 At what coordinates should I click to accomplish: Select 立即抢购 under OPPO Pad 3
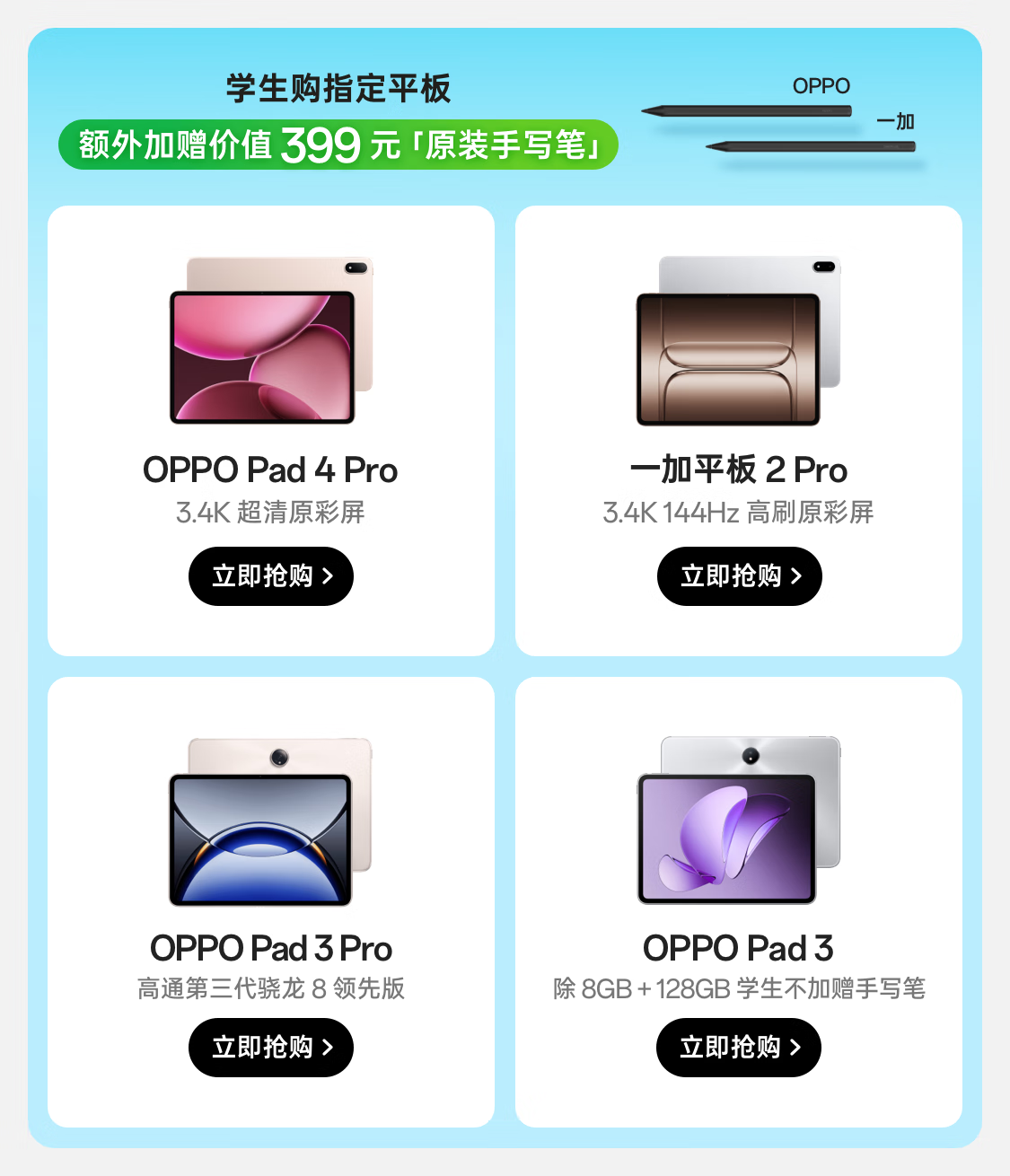(738, 1048)
